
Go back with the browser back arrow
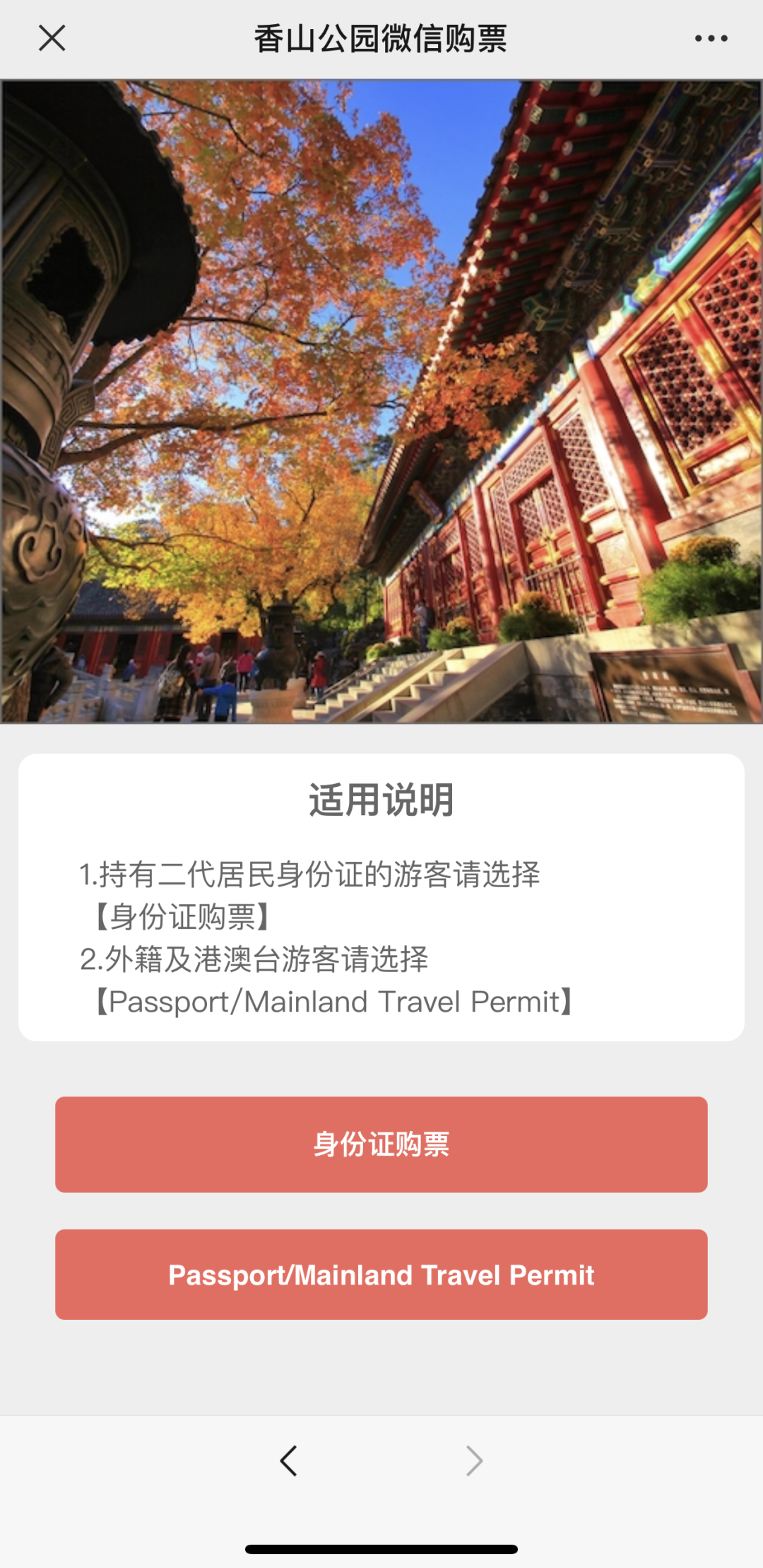(288, 1461)
